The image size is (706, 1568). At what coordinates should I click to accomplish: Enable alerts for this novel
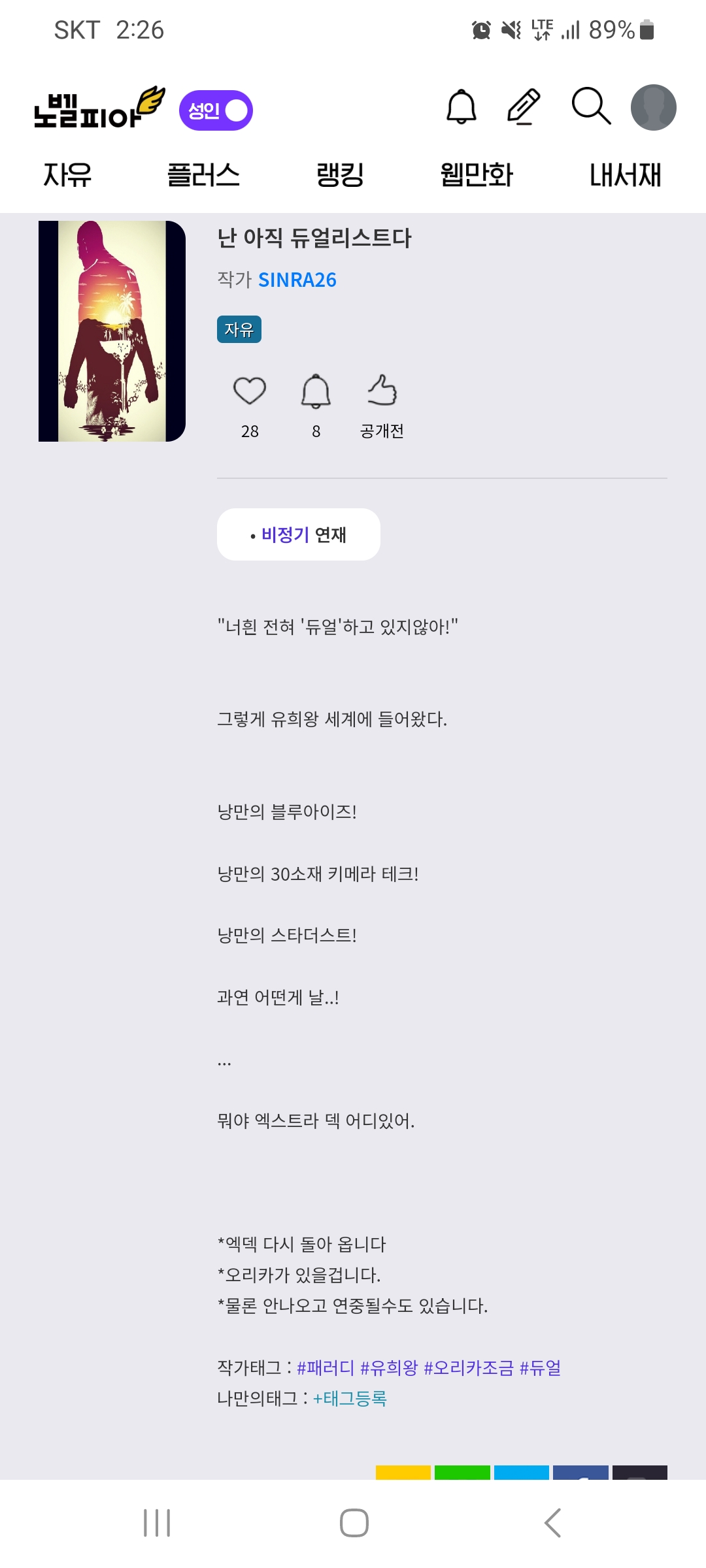(x=316, y=391)
